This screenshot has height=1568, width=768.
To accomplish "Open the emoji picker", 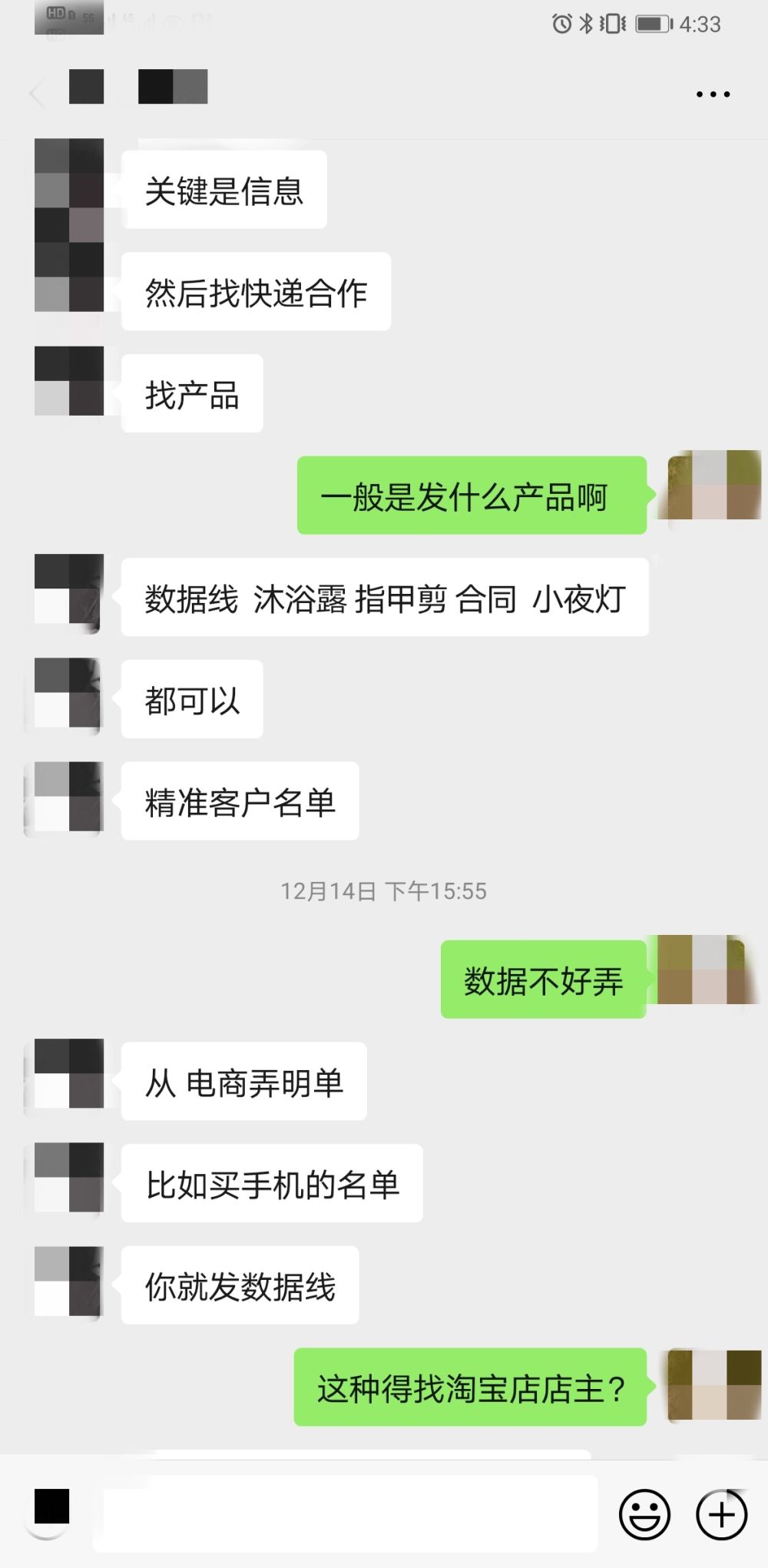I will (644, 1514).
